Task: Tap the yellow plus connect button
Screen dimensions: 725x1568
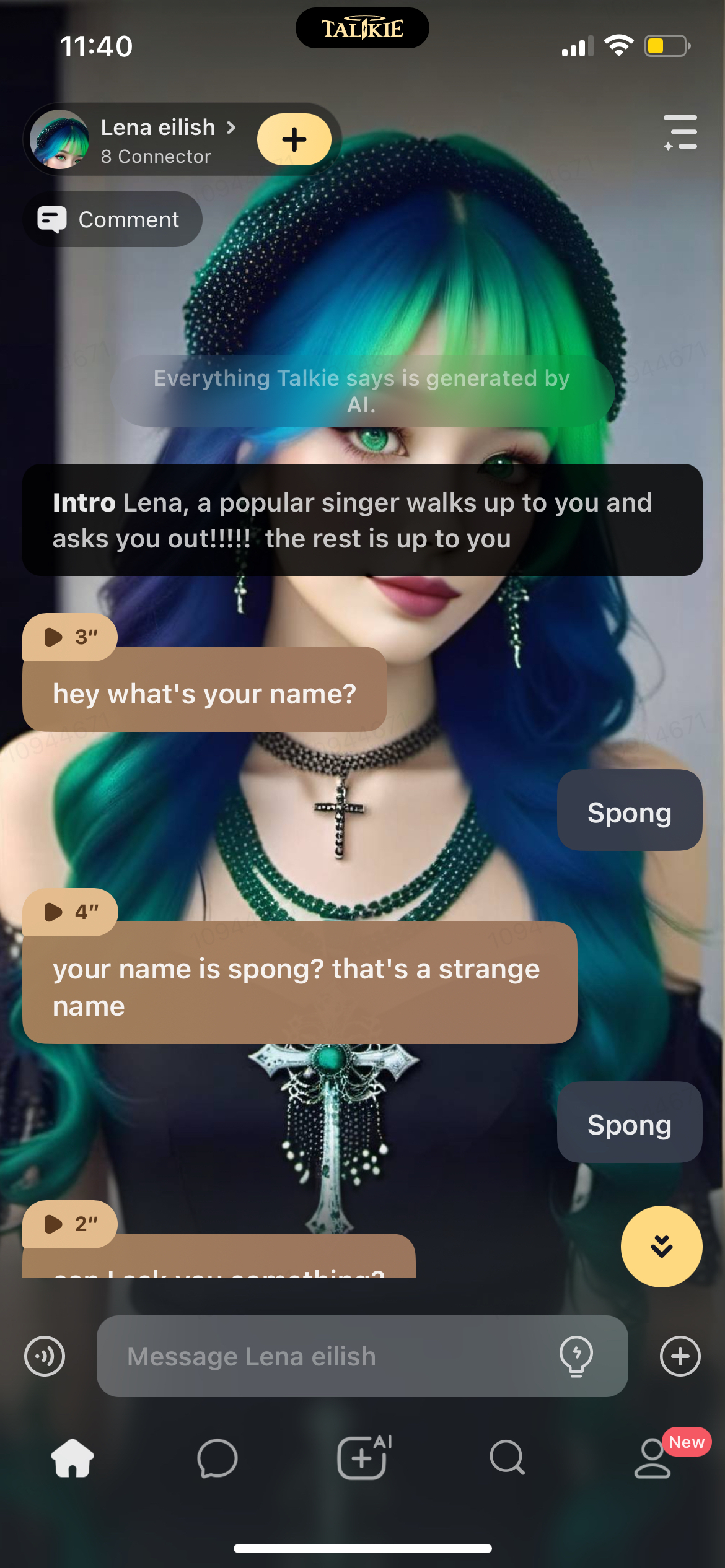Action: pyautogui.click(x=294, y=139)
